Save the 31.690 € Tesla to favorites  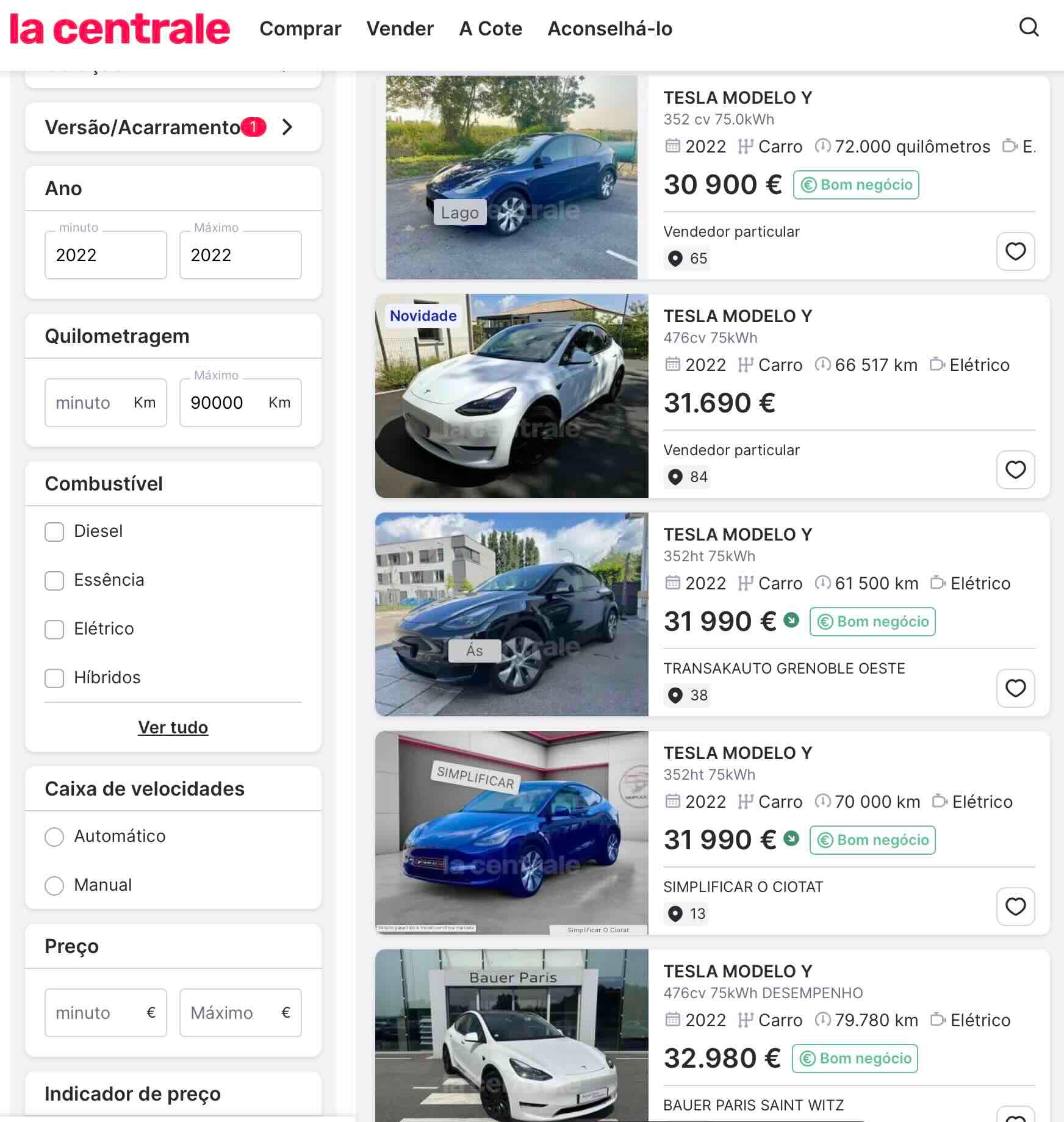1015,470
